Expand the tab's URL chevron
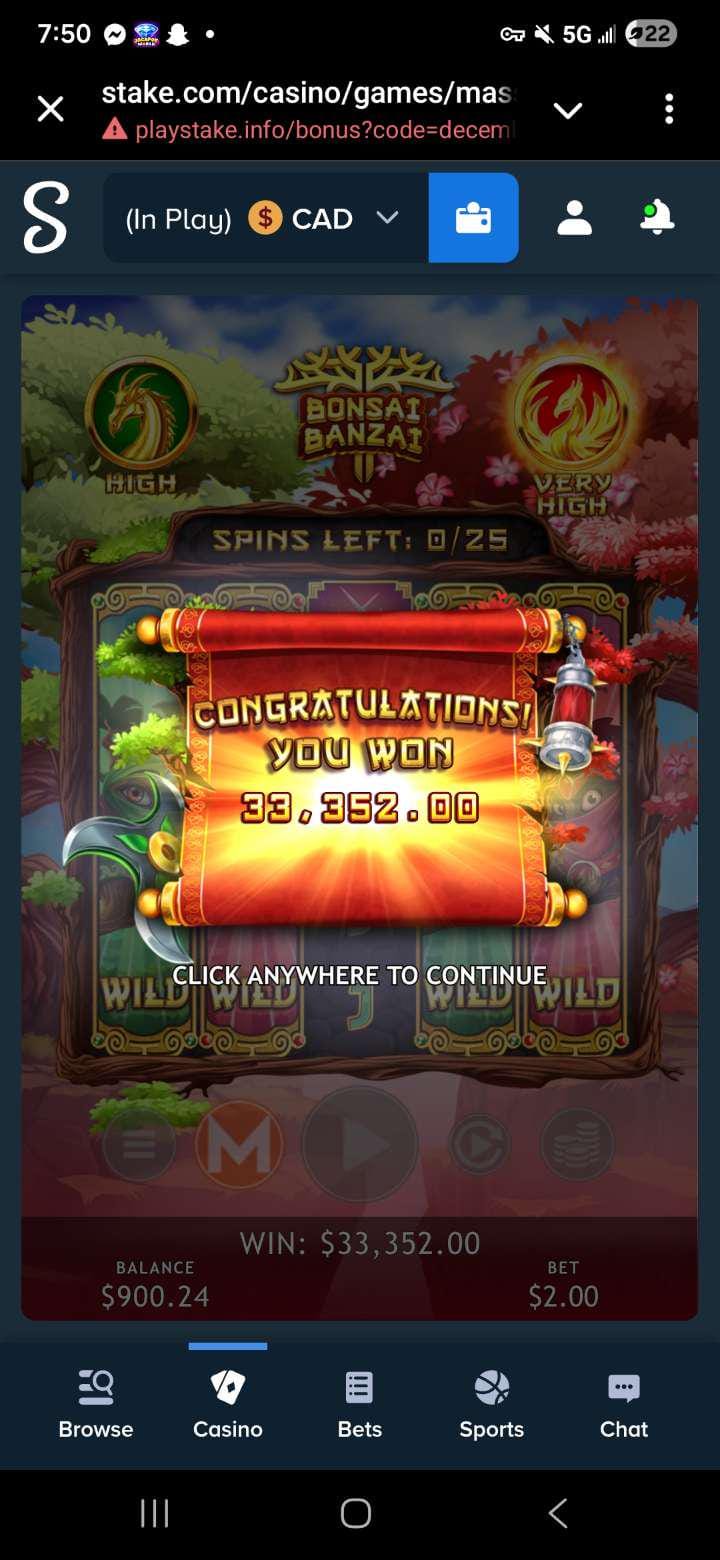The image size is (720, 1560). coord(567,110)
